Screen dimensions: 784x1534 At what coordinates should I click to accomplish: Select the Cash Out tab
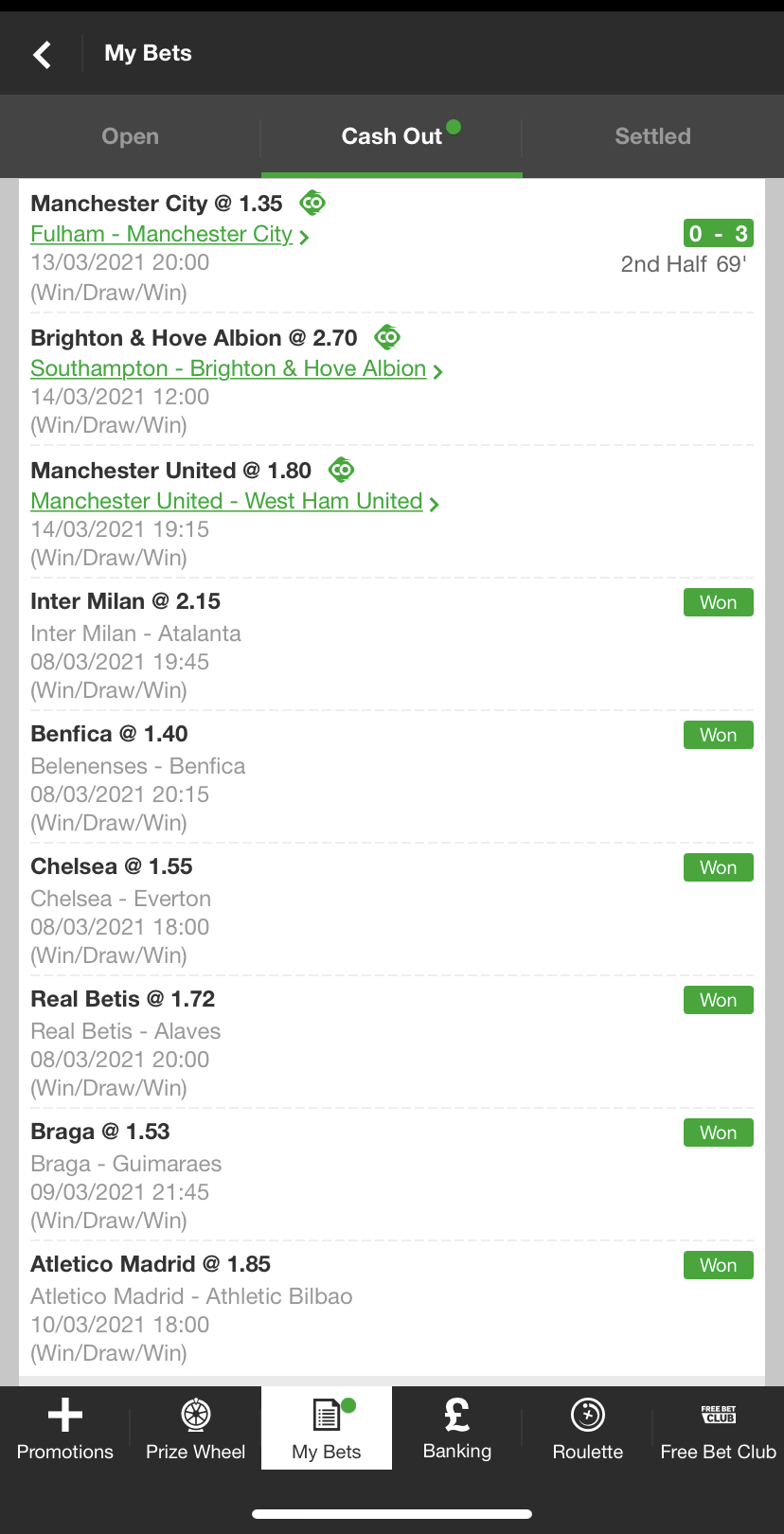[392, 136]
